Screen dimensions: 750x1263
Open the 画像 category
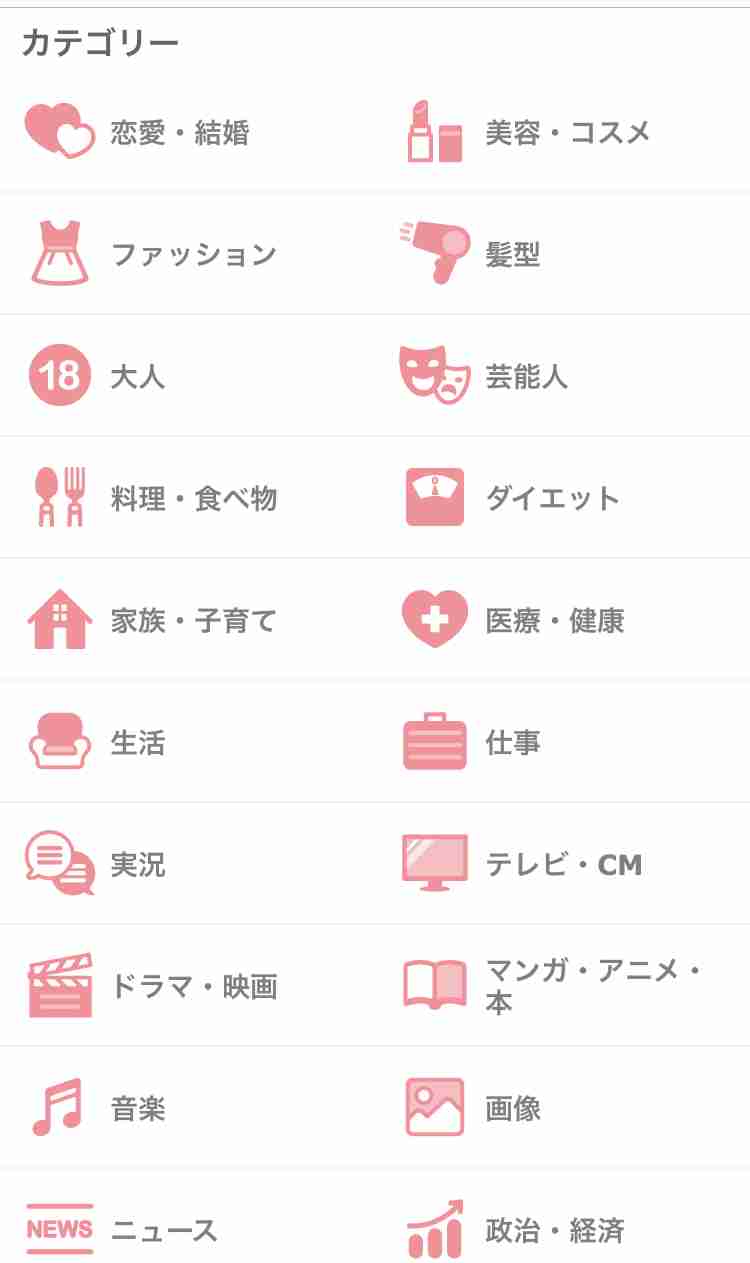(562, 1108)
